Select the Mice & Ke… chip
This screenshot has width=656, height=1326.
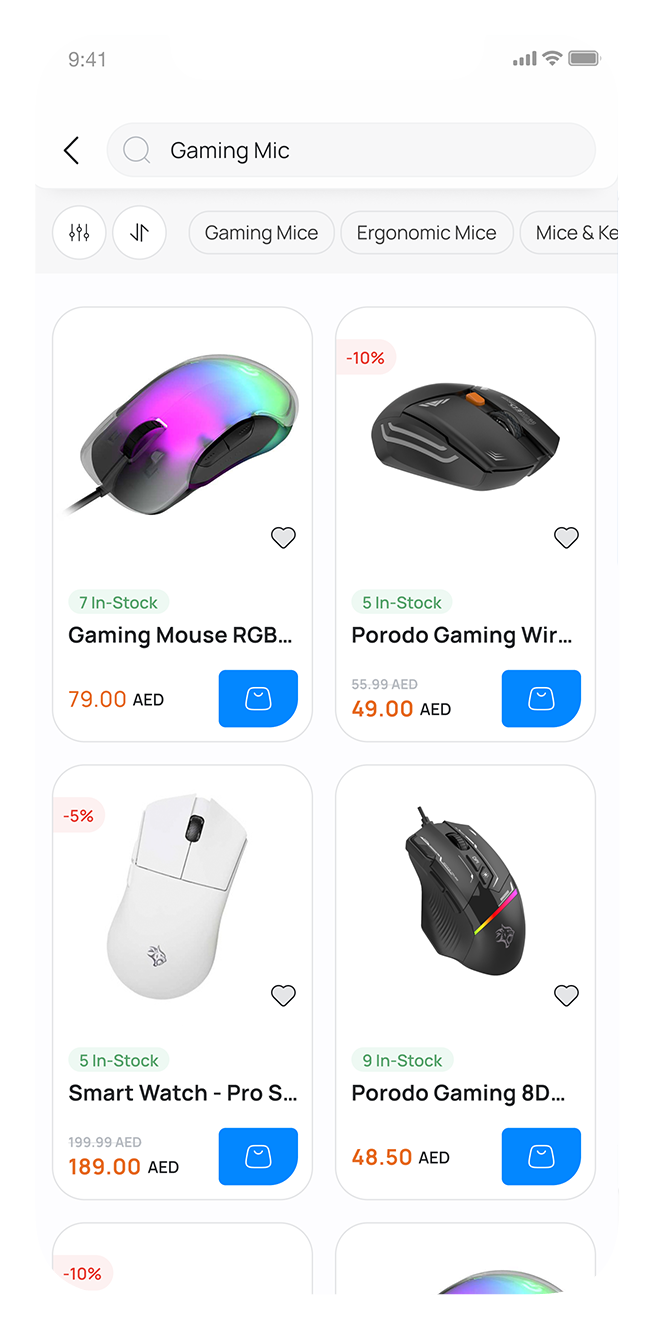tap(575, 233)
